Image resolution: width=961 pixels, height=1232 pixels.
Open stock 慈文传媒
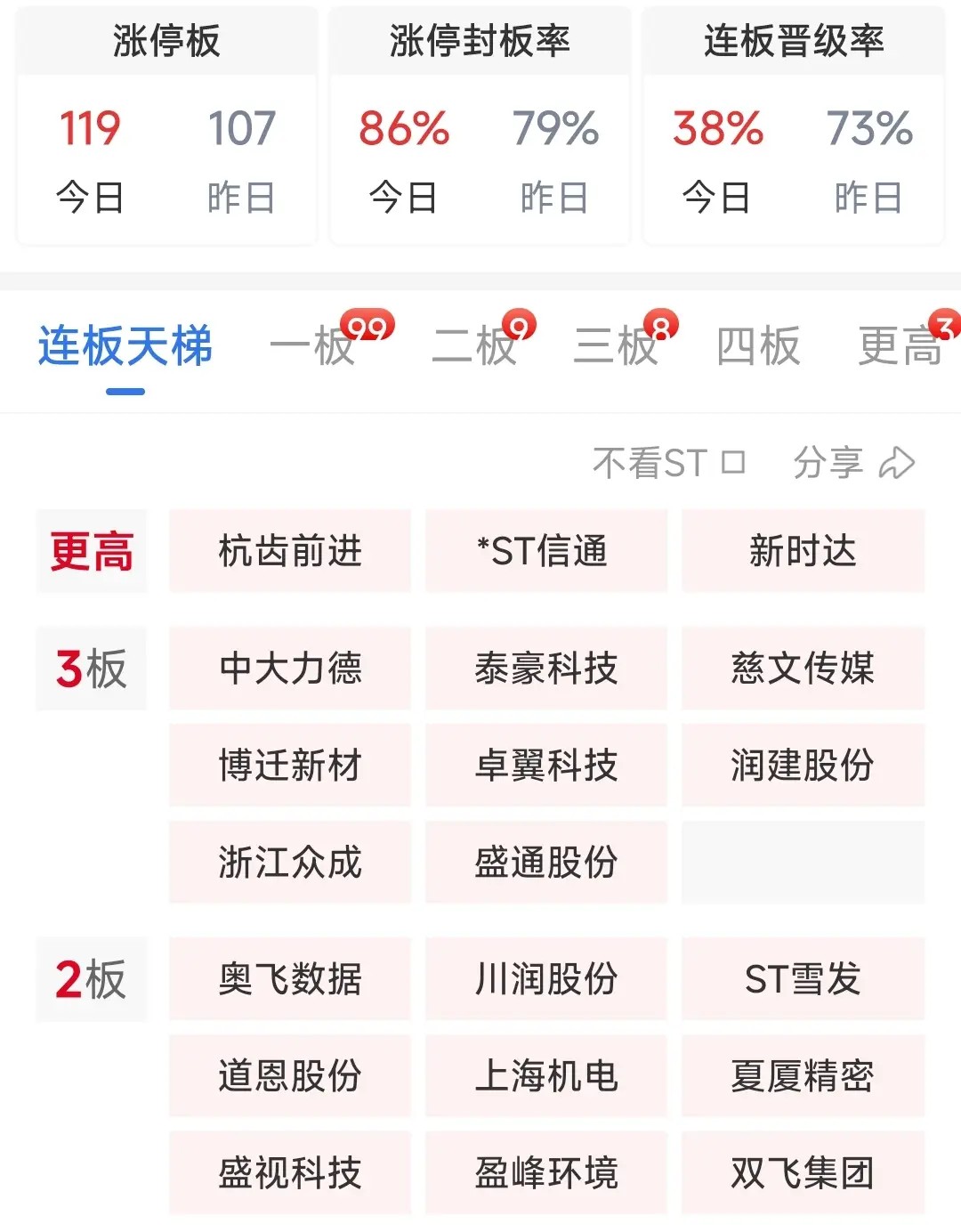click(x=803, y=668)
